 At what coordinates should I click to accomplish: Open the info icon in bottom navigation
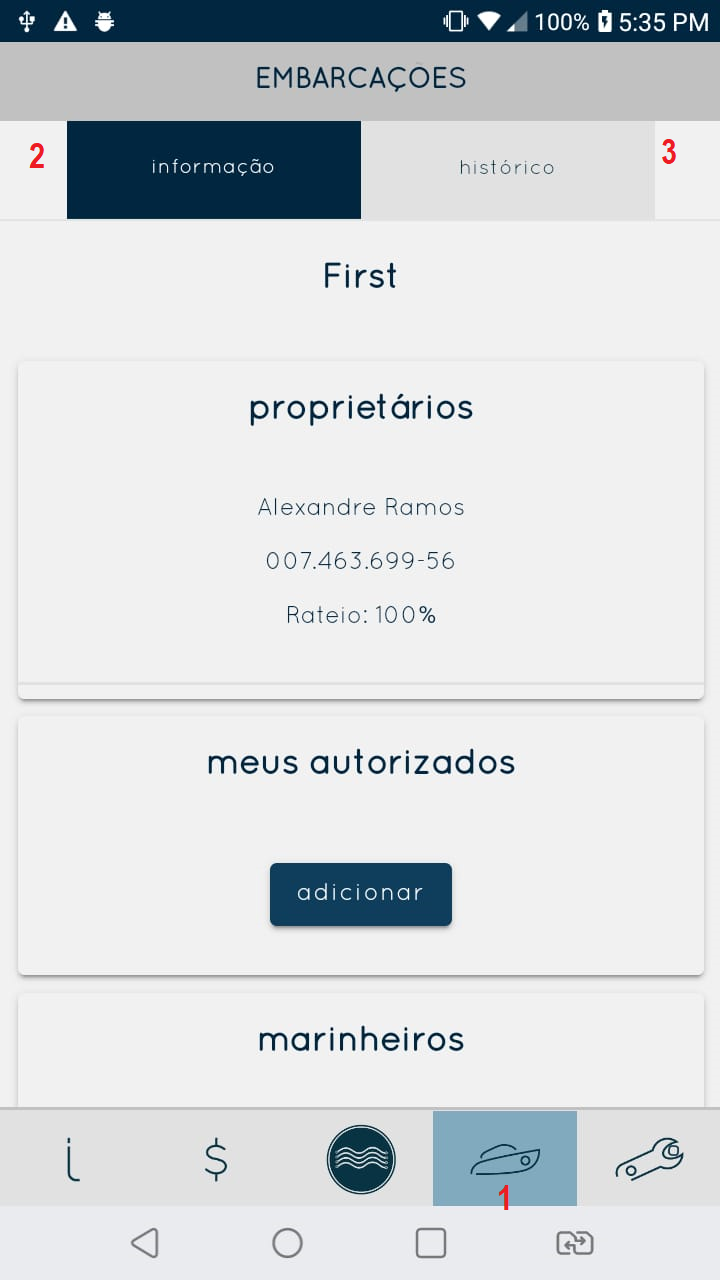pyautogui.click(x=72, y=1158)
